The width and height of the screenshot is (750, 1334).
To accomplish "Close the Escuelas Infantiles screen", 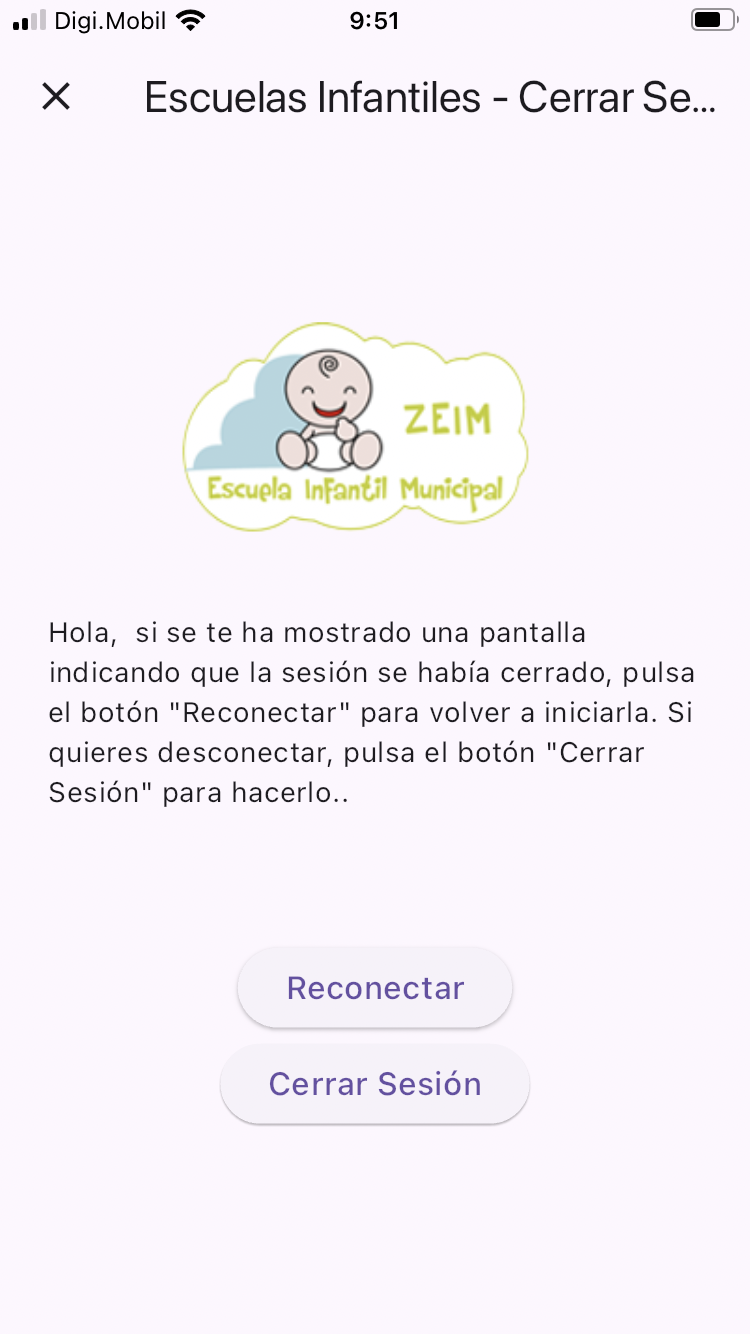I will point(56,96).
